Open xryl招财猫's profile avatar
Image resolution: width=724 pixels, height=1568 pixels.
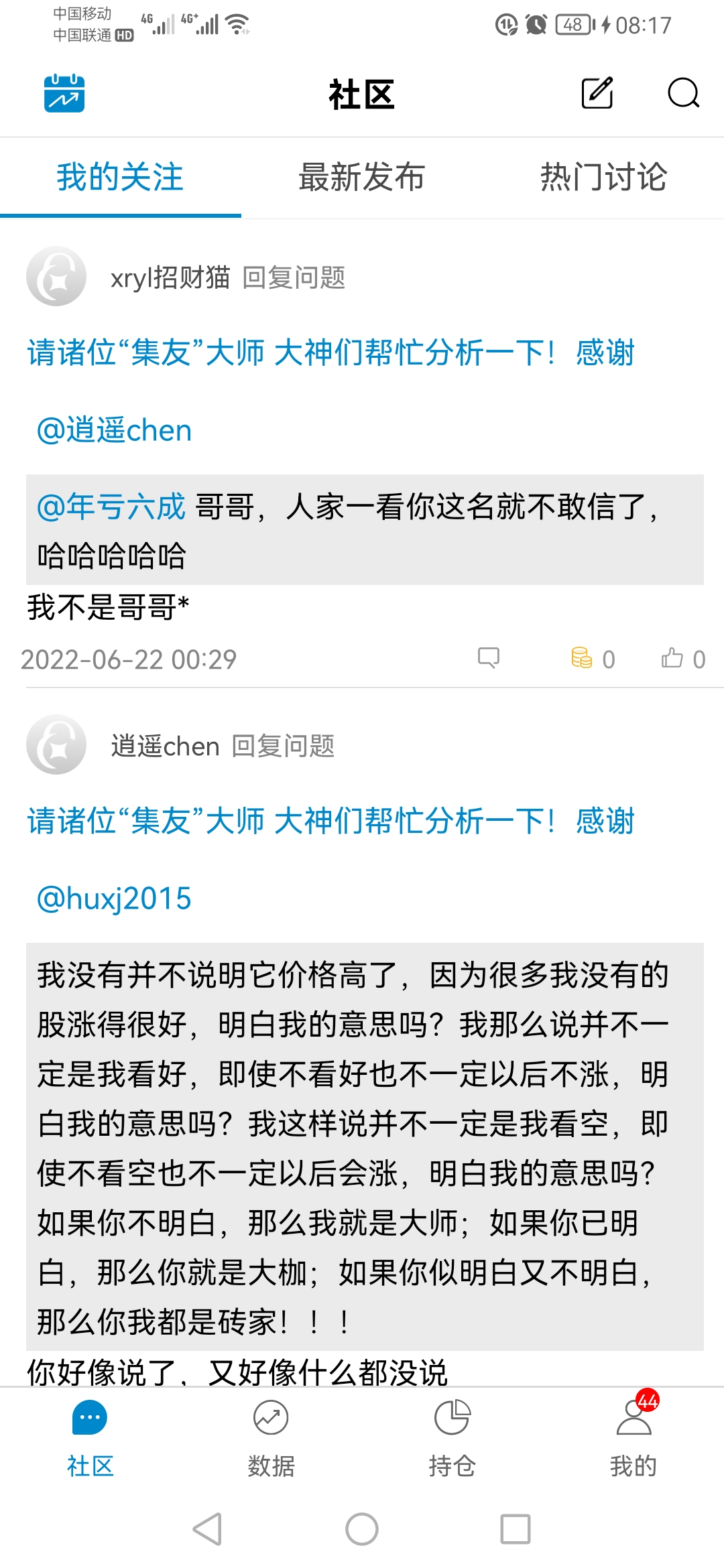pyautogui.click(x=56, y=277)
